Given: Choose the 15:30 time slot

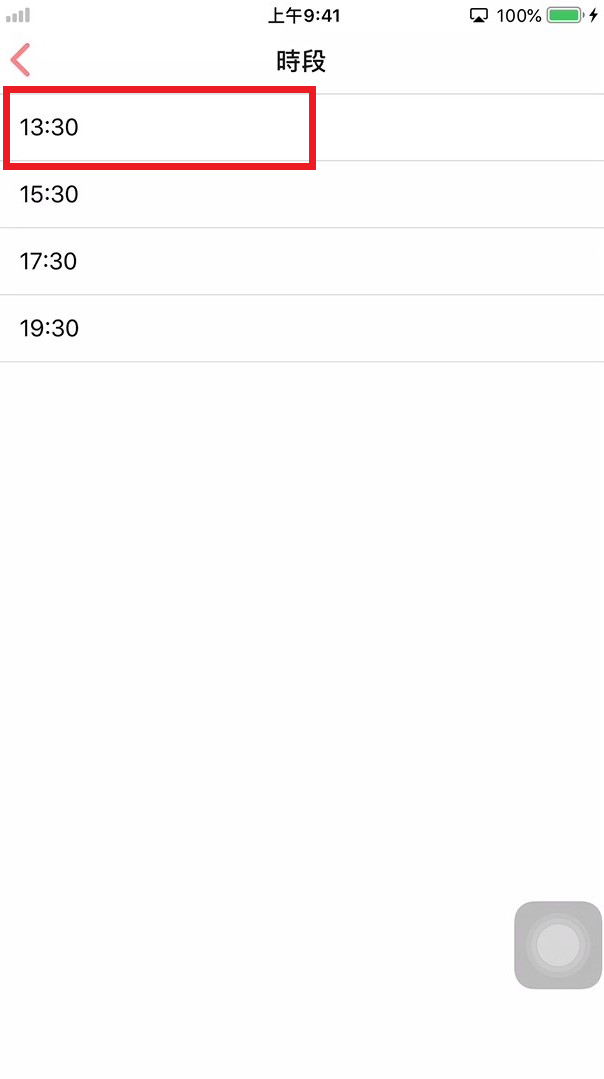Looking at the screenshot, I should (x=302, y=194).
